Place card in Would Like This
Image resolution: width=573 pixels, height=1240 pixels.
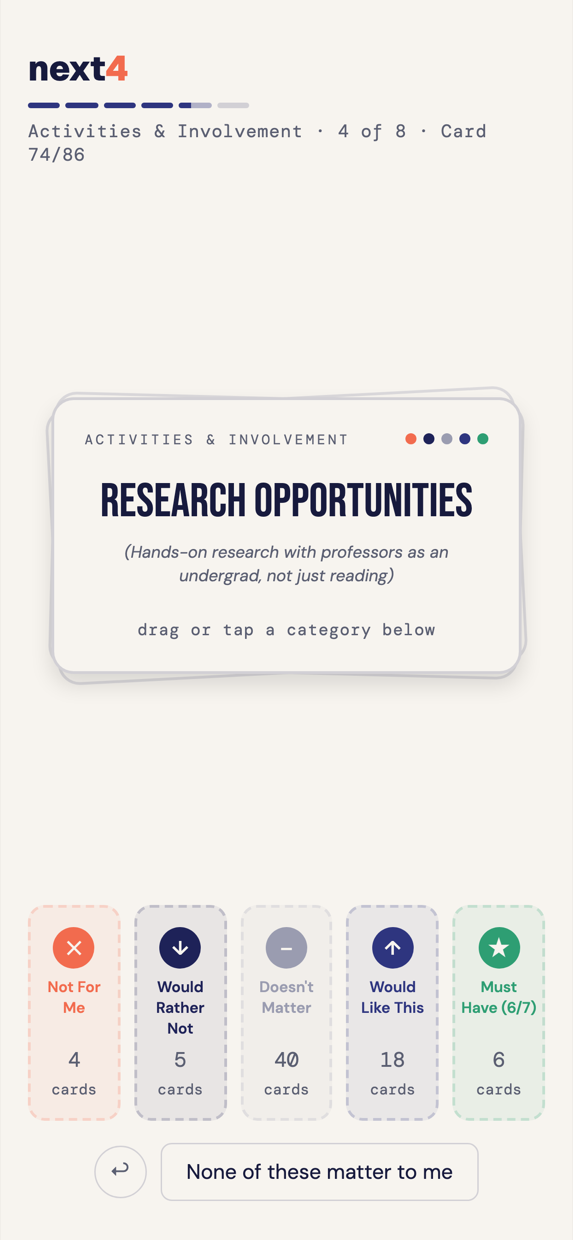click(x=392, y=1012)
